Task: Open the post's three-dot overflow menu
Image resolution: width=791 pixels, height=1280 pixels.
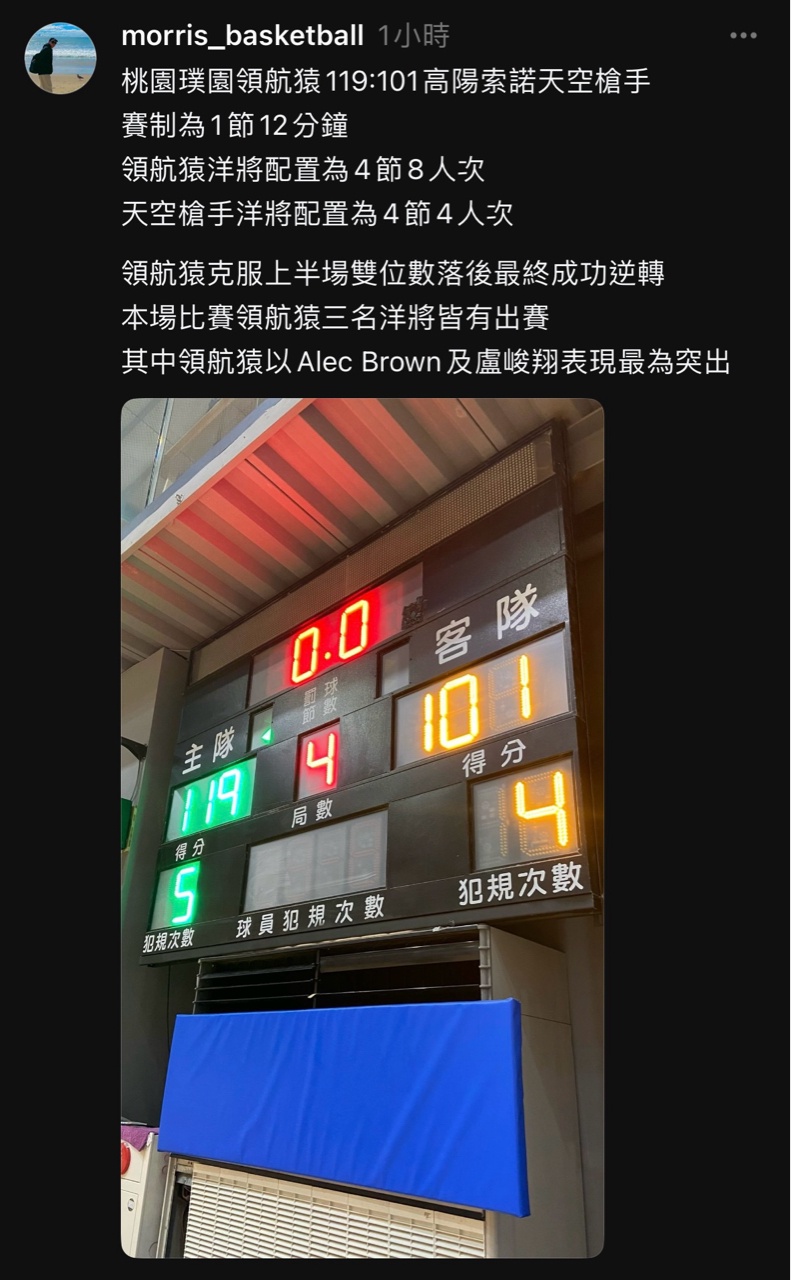Action: pyautogui.click(x=743, y=36)
